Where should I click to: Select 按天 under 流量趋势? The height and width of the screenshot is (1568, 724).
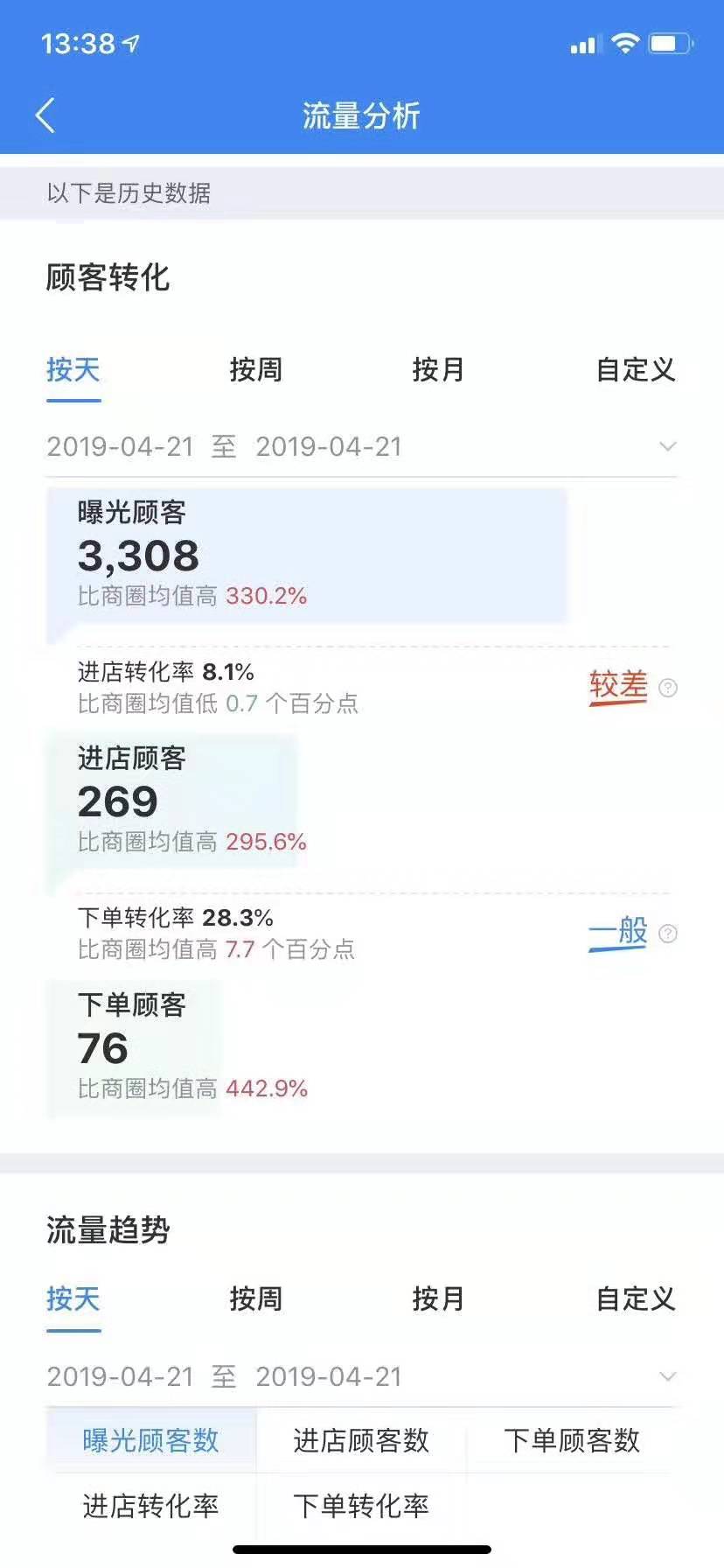coord(73,1299)
